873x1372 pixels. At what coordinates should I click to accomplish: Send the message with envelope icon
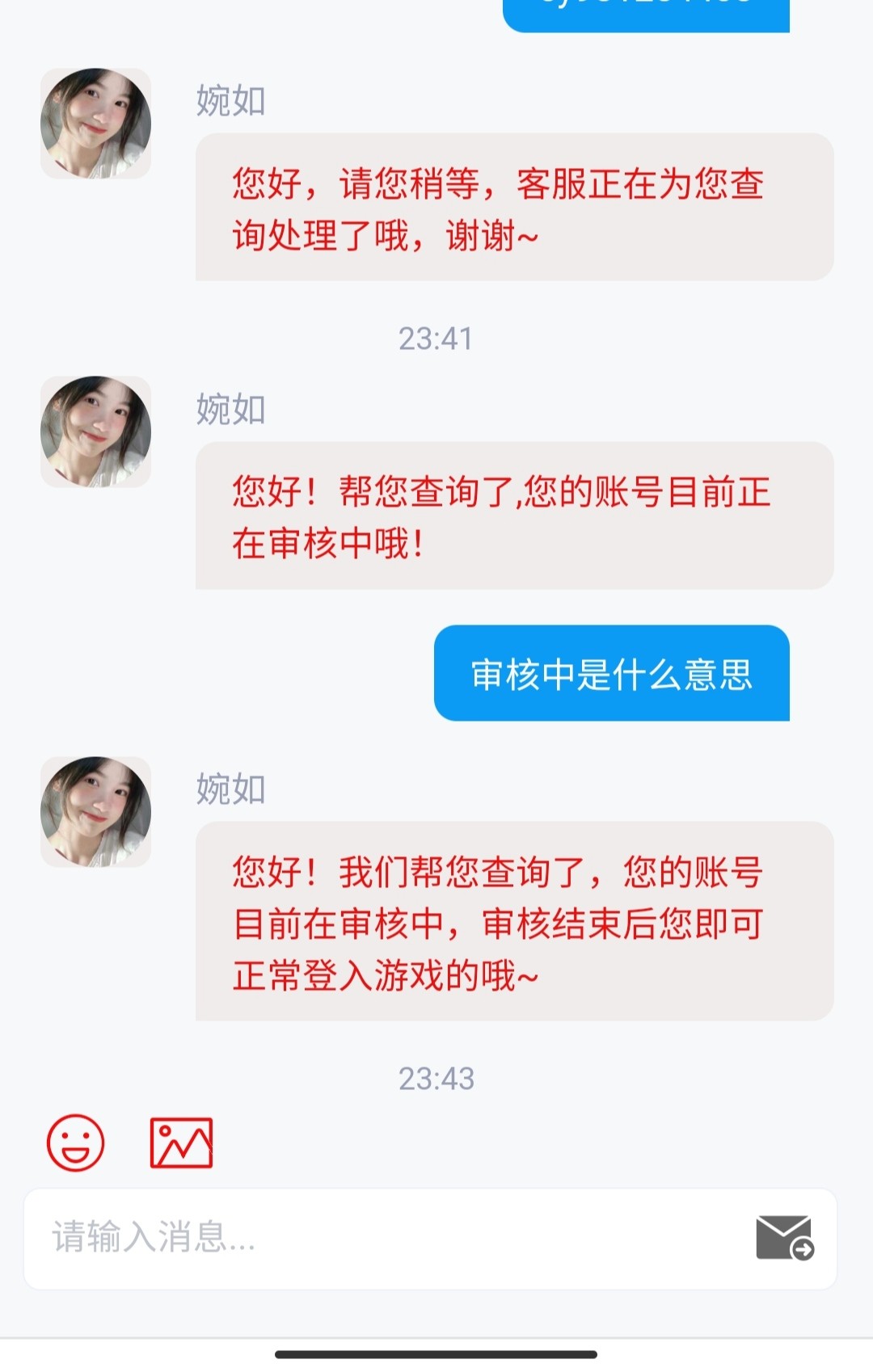(784, 1238)
